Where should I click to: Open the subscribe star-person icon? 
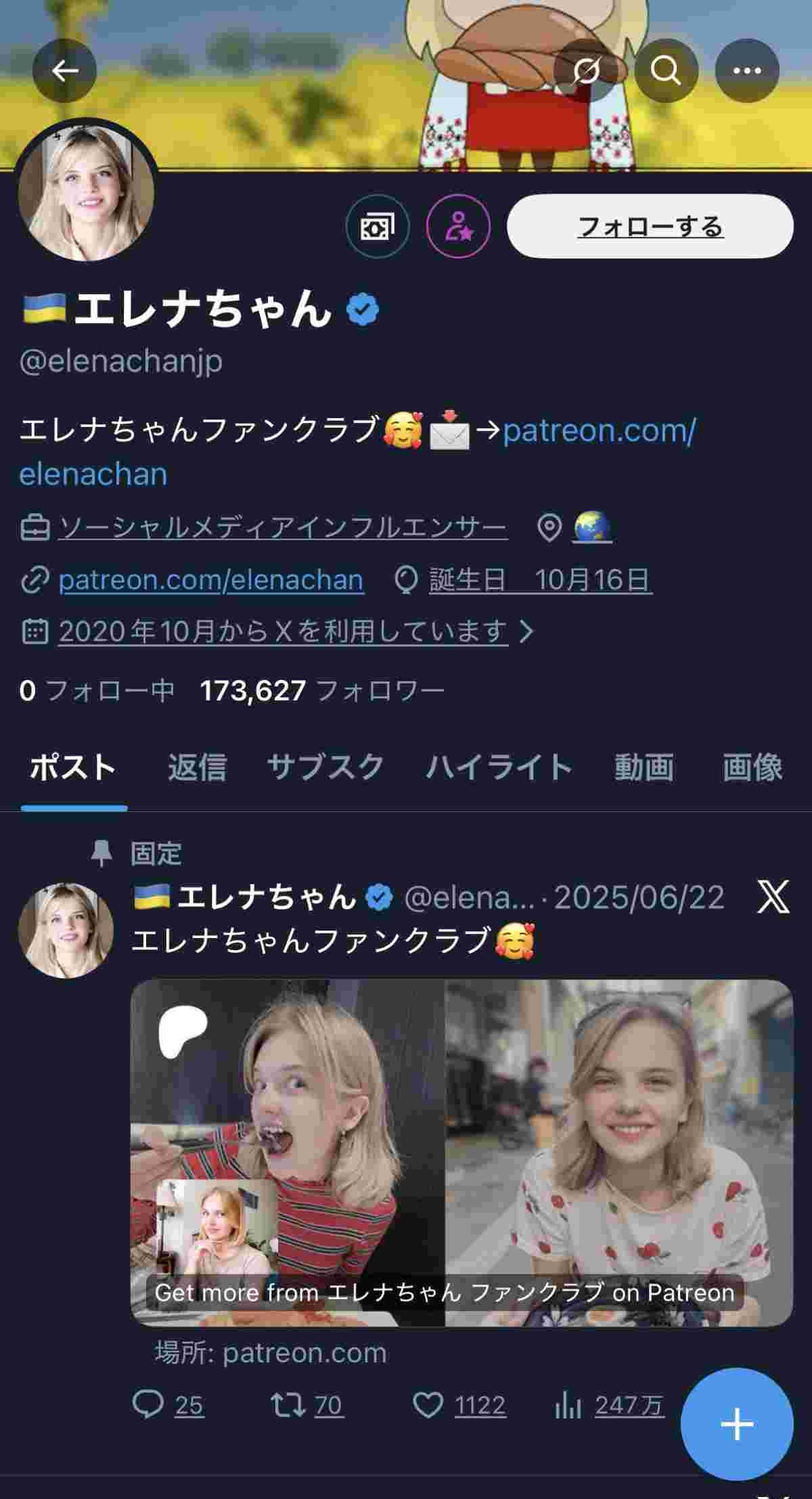tap(458, 227)
